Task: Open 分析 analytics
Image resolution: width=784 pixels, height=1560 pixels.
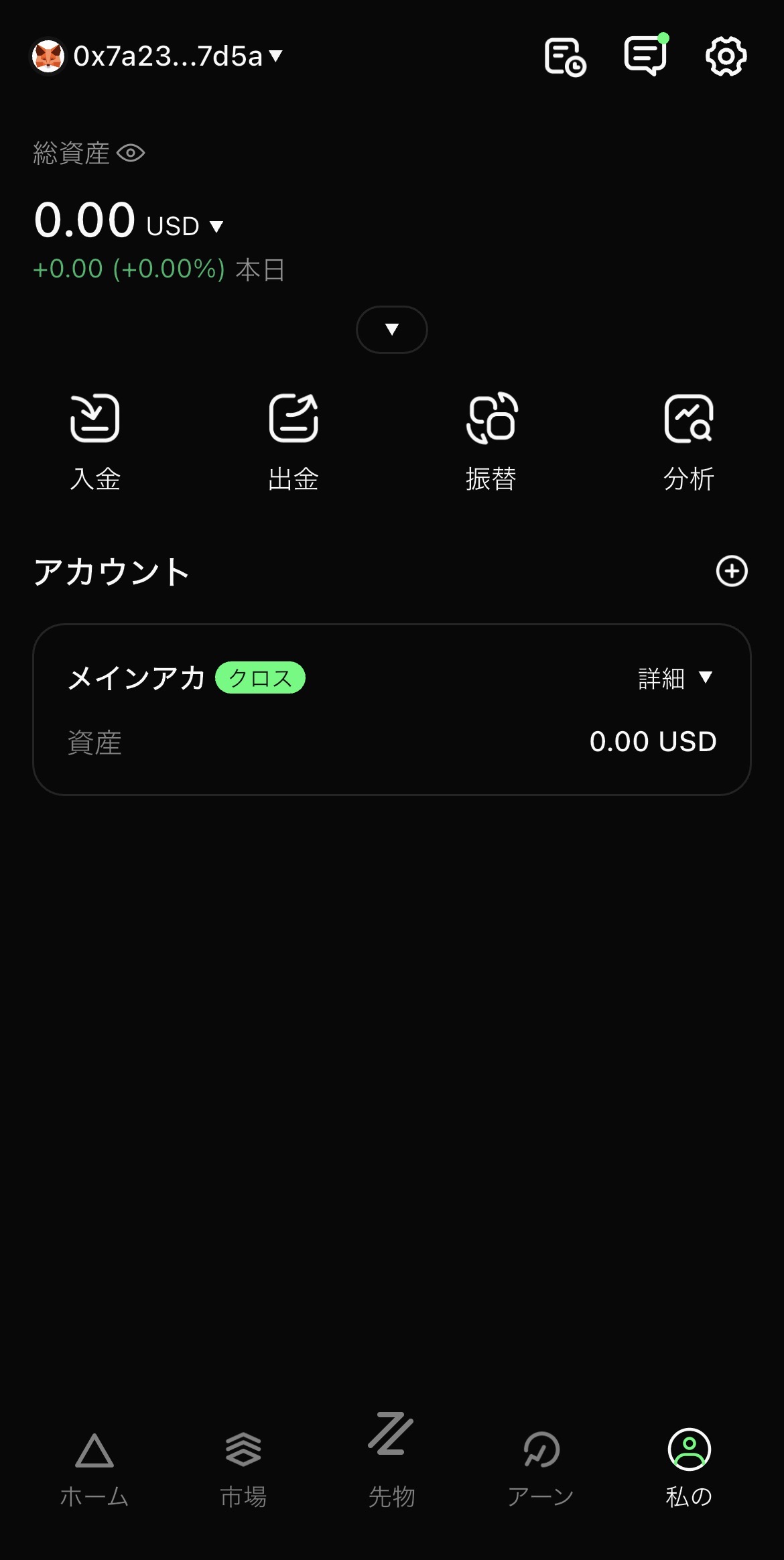Action: coord(689,442)
